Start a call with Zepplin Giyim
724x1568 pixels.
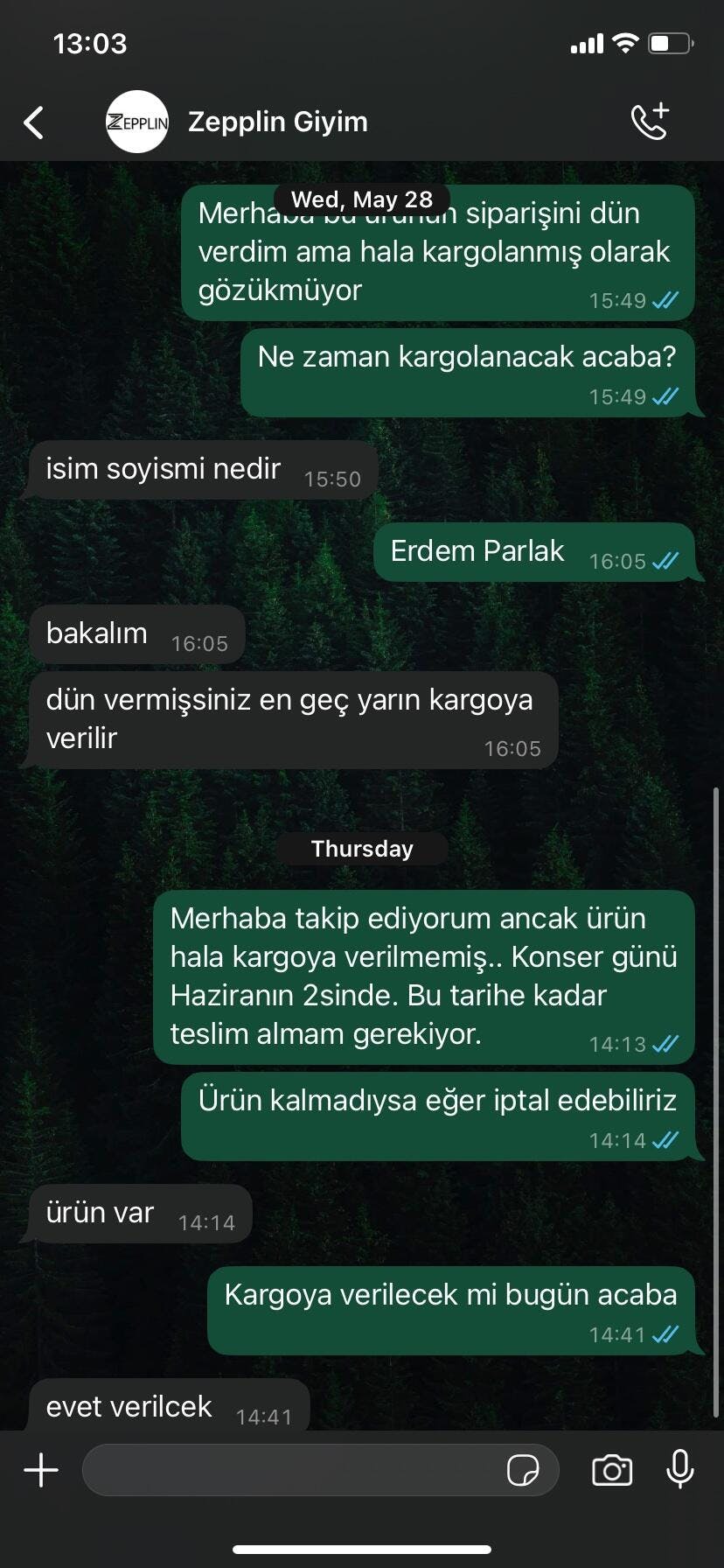click(x=651, y=122)
